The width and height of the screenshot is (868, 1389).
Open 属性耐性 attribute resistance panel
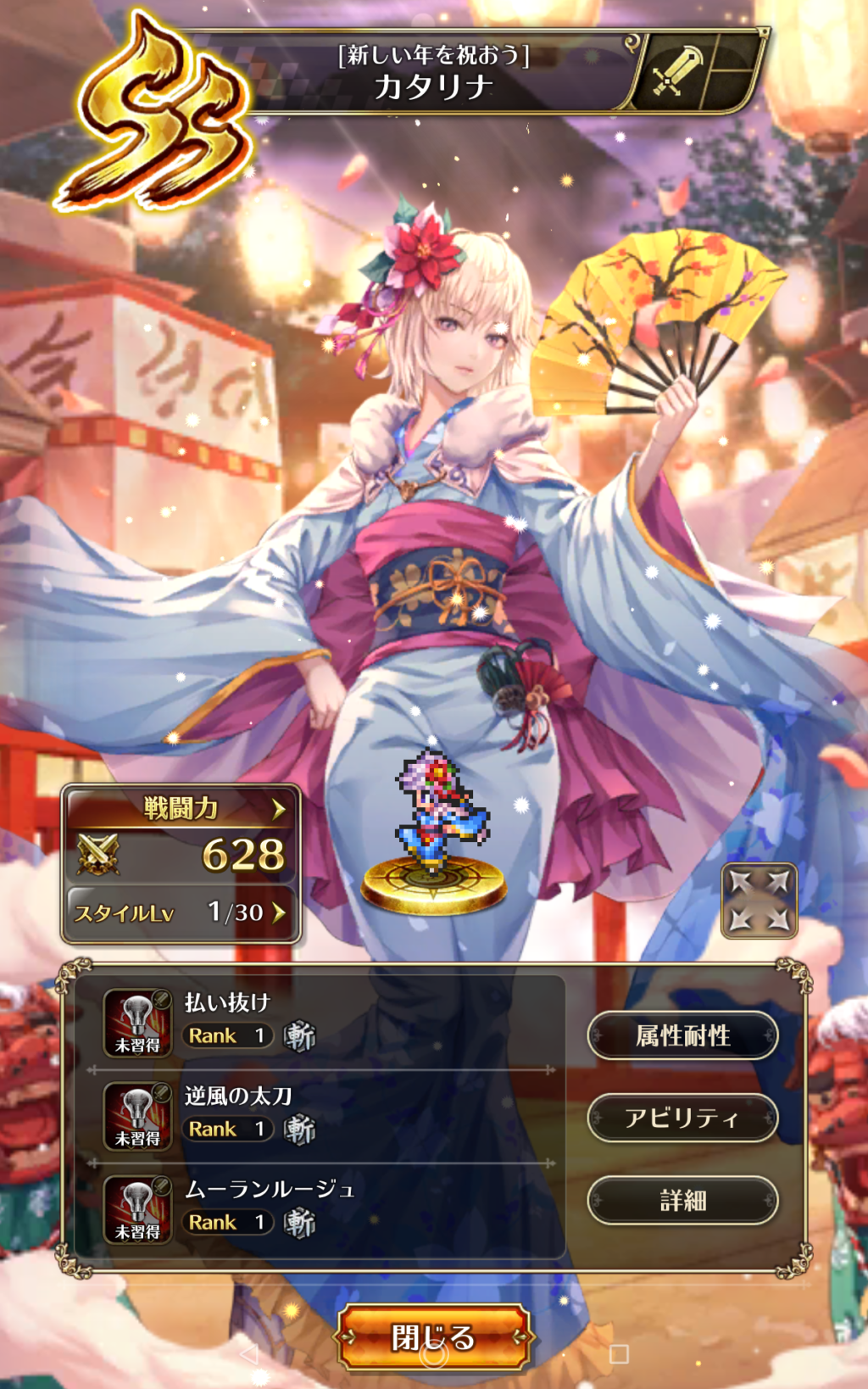click(x=682, y=1035)
